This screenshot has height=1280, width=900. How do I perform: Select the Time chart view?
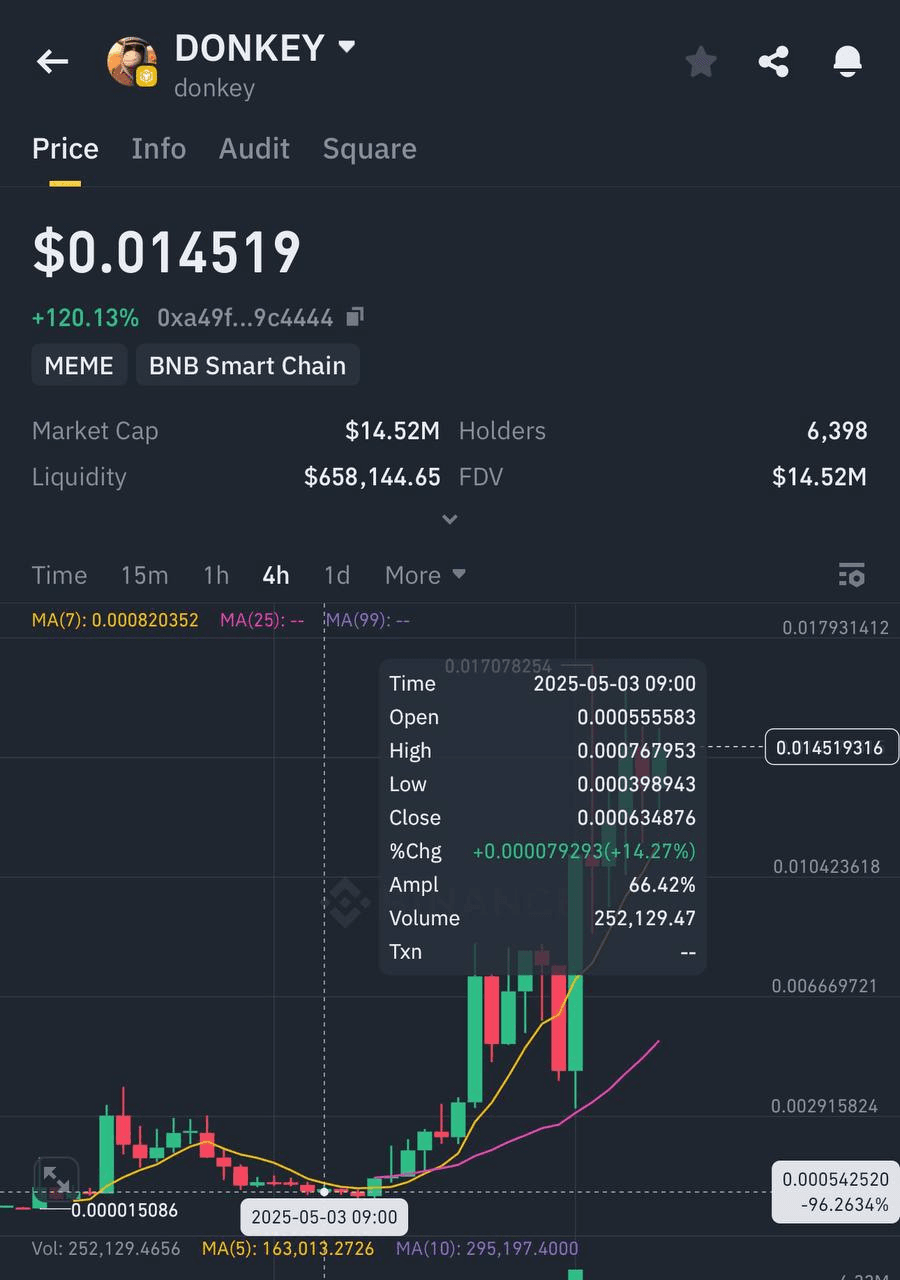pyautogui.click(x=59, y=575)
